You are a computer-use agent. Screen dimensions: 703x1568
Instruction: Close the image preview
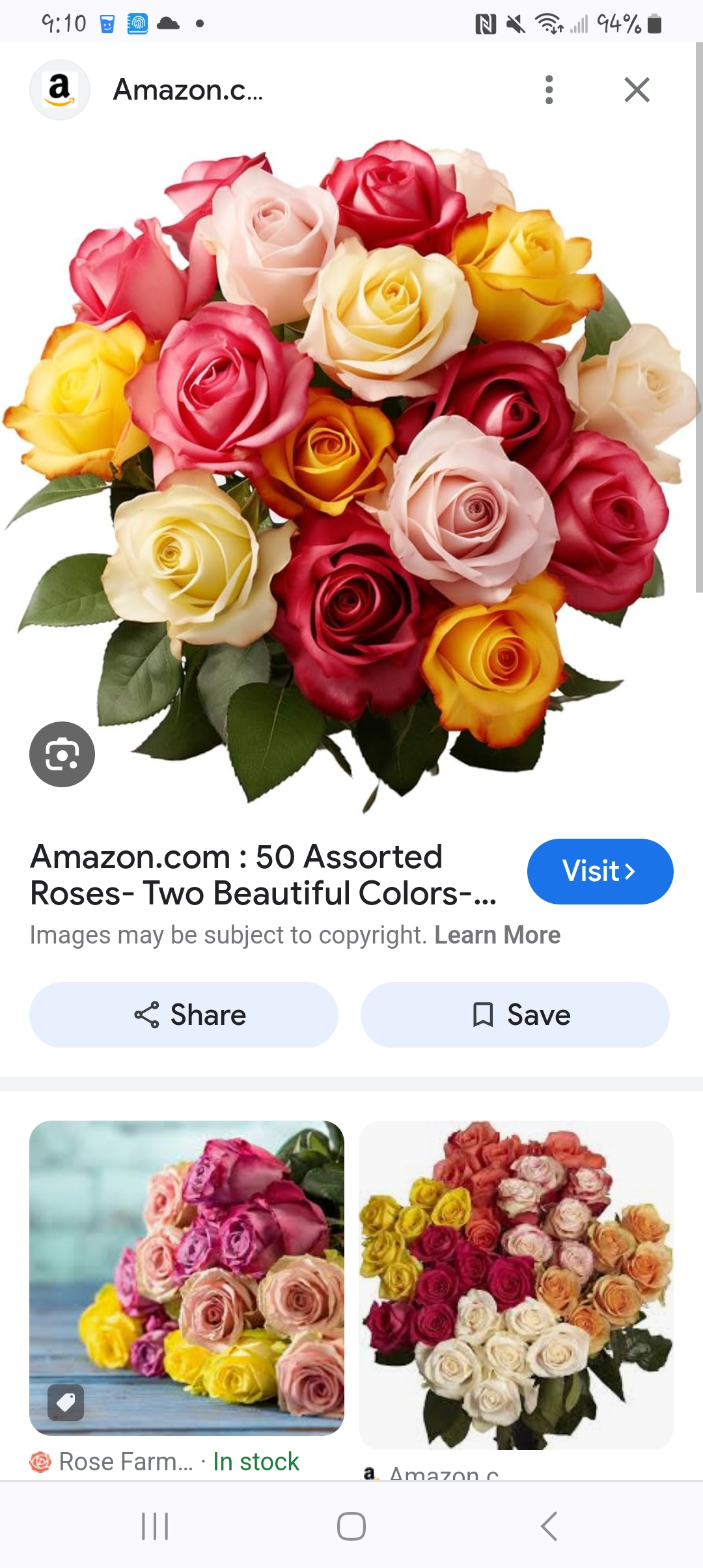point(637,90)
